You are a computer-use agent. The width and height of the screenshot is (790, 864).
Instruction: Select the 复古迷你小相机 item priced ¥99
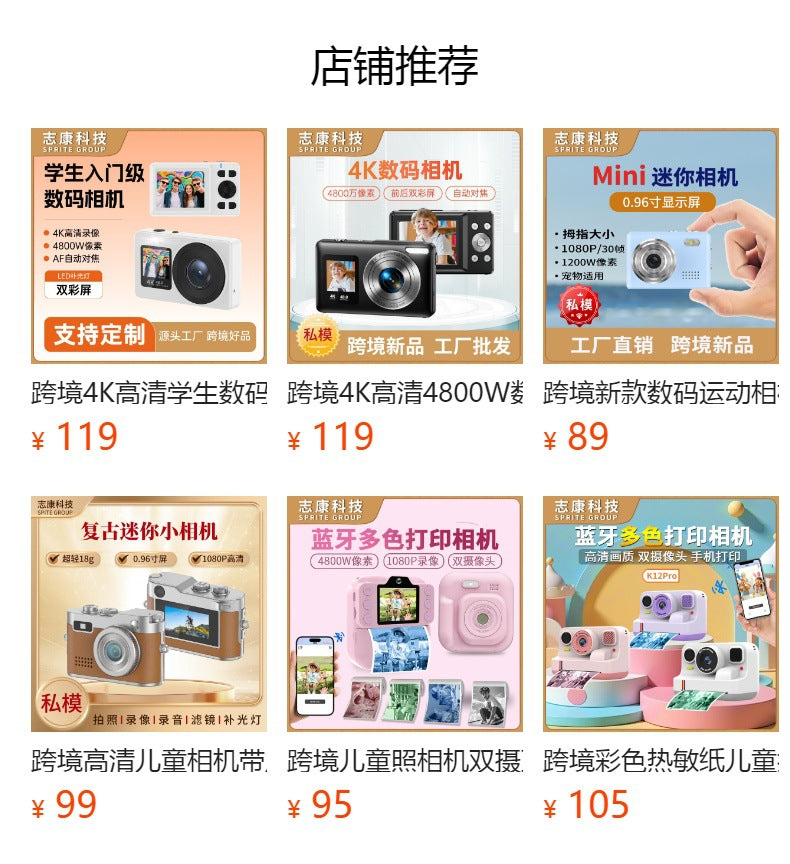(x=149, y=614)
